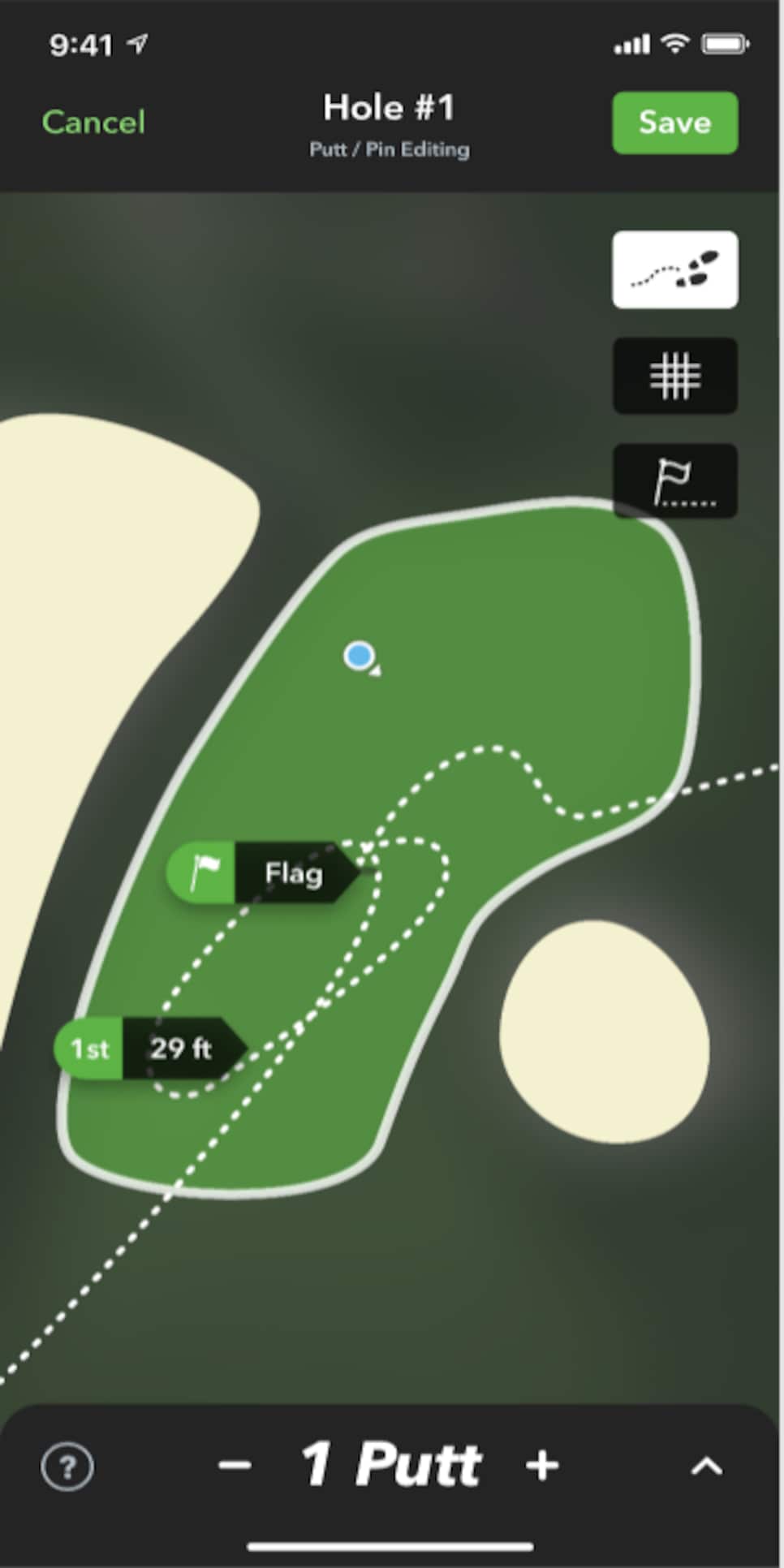Expand the bottom putt panel
Image resolution: width=784 pixels, height=1568 pixels.
(x=706, y=1466)
